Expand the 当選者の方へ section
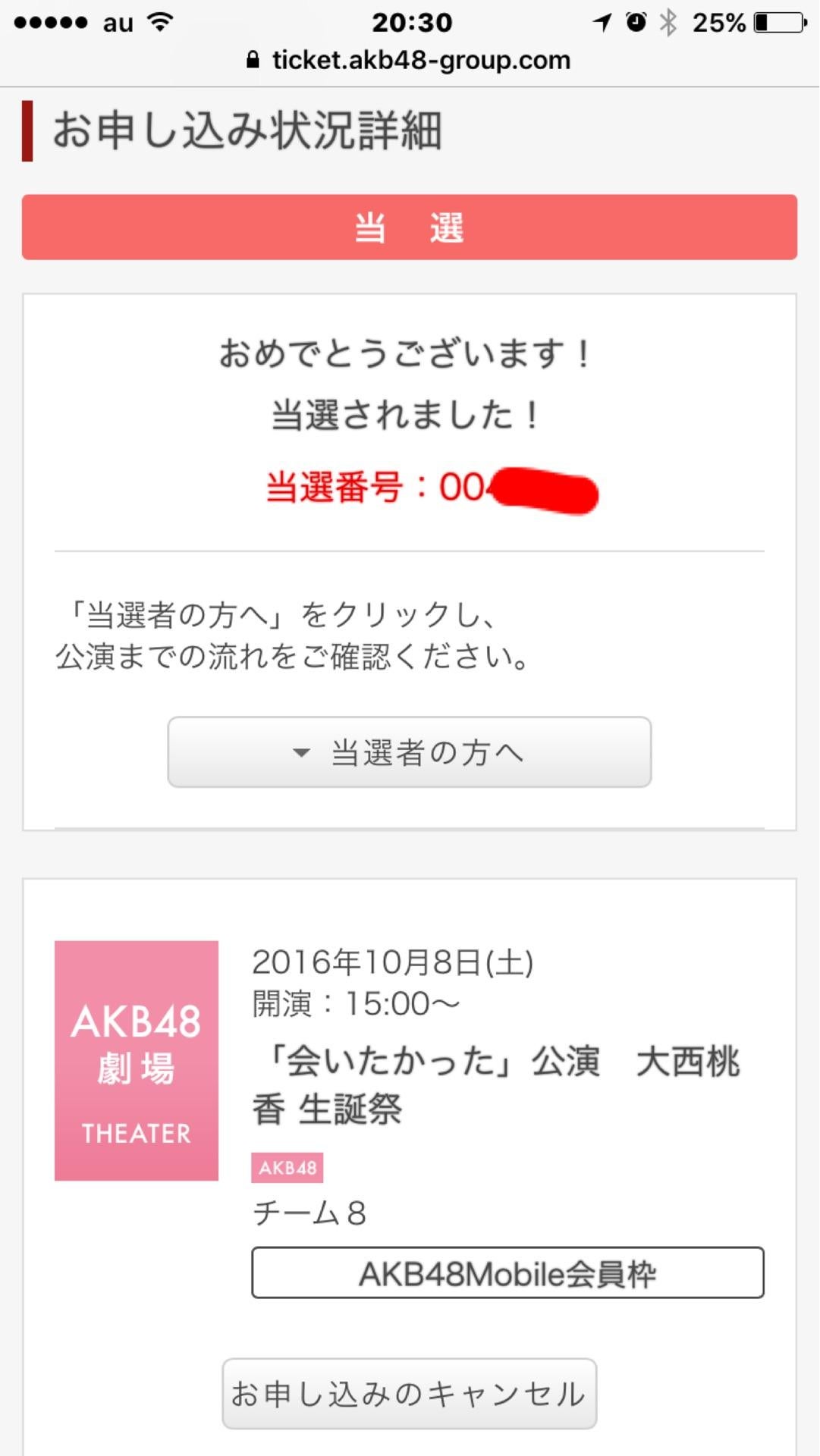This screenshot has width=820, height=1456. (x=410, y=752)
